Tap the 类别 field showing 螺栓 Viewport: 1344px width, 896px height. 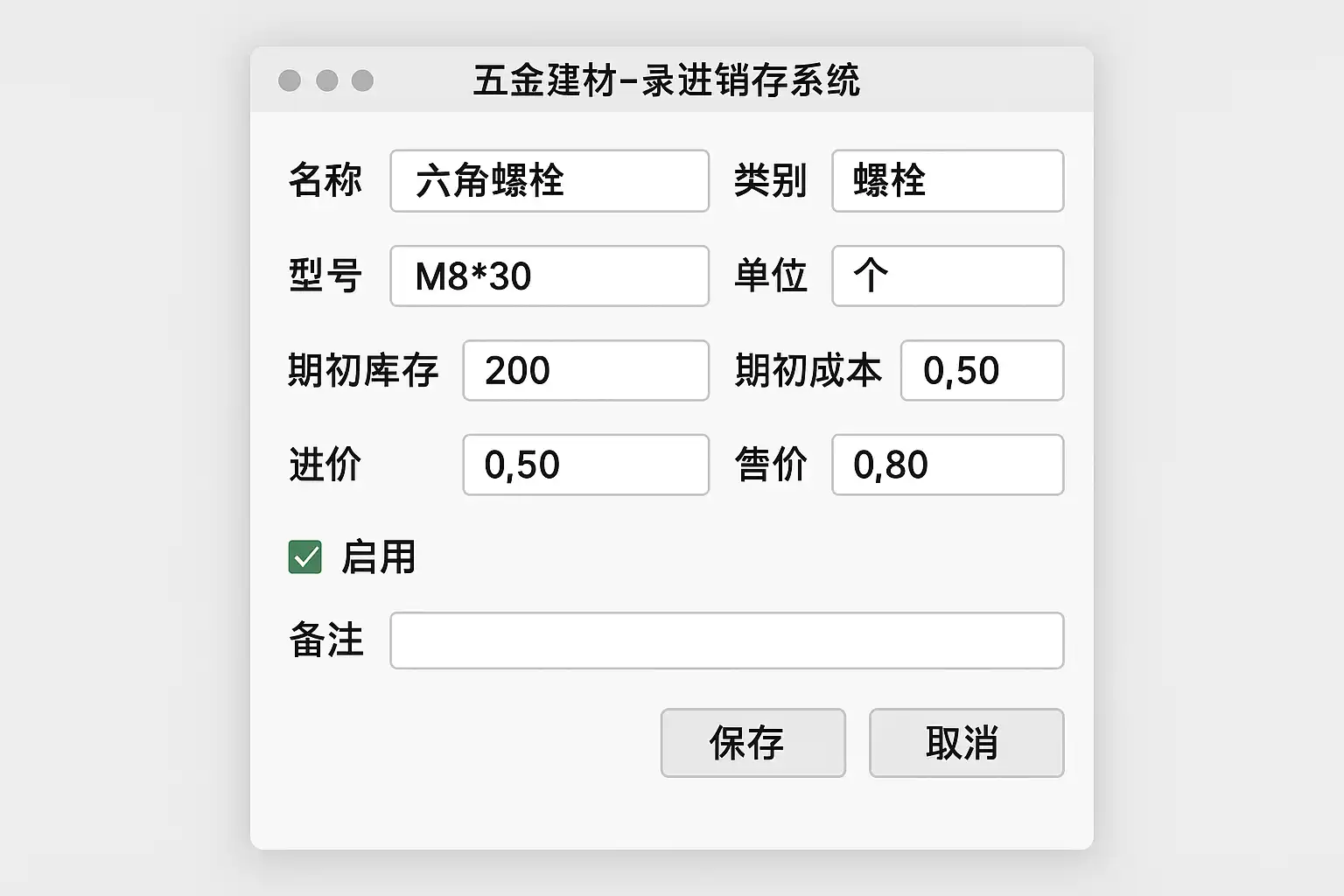(948, 181)
